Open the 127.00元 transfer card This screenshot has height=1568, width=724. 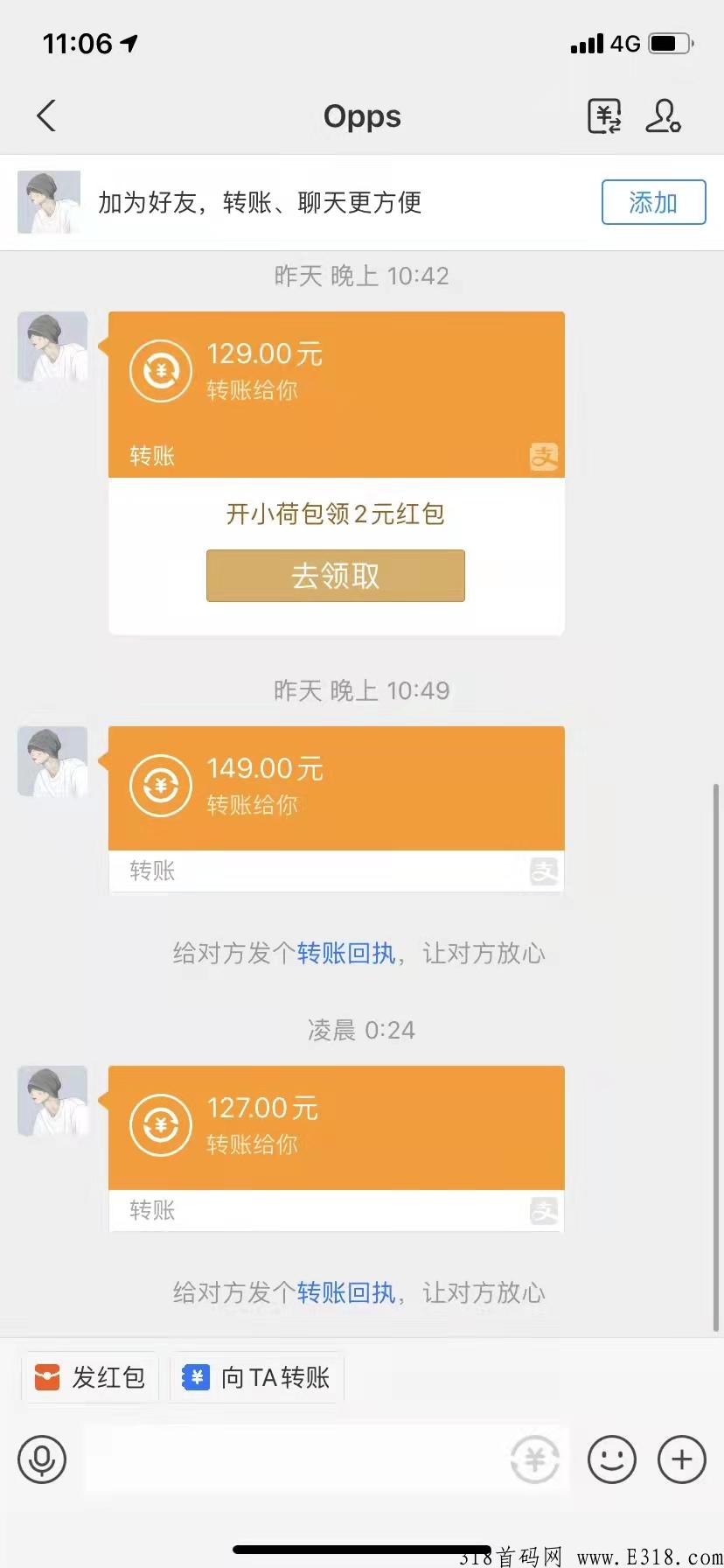[x=336, y=1126]
